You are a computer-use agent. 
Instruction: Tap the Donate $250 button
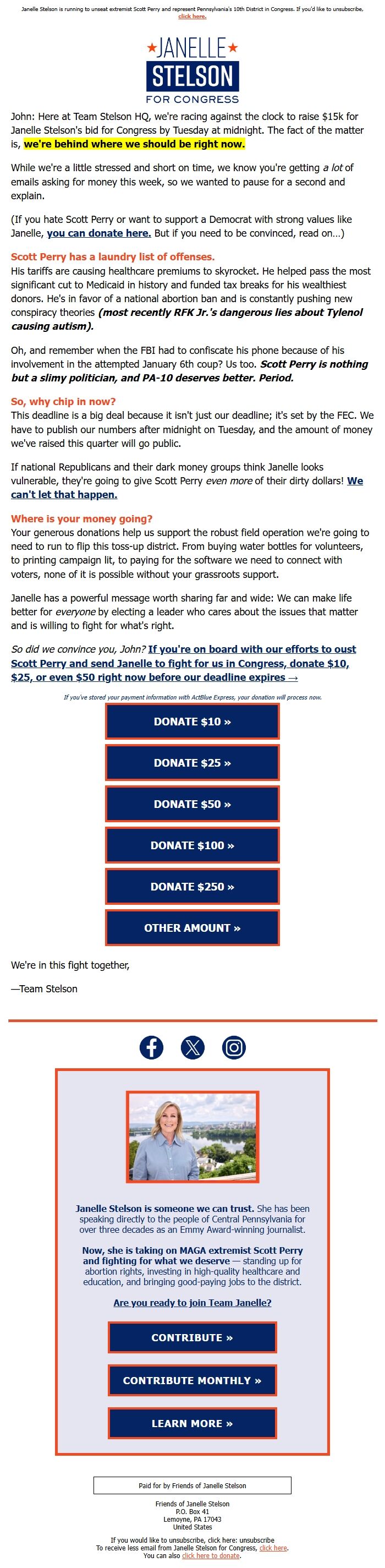click(x=192, y=887)
